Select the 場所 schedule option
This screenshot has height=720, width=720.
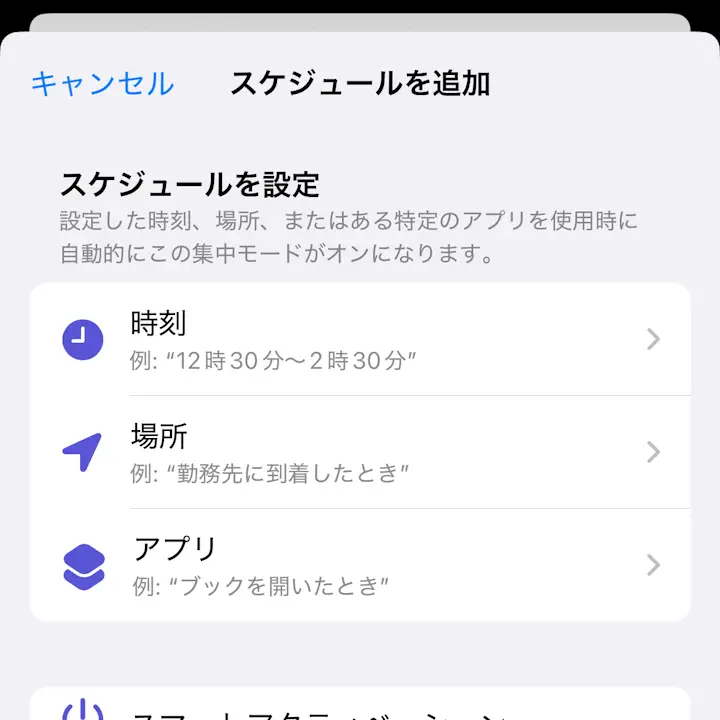[360, 452]
